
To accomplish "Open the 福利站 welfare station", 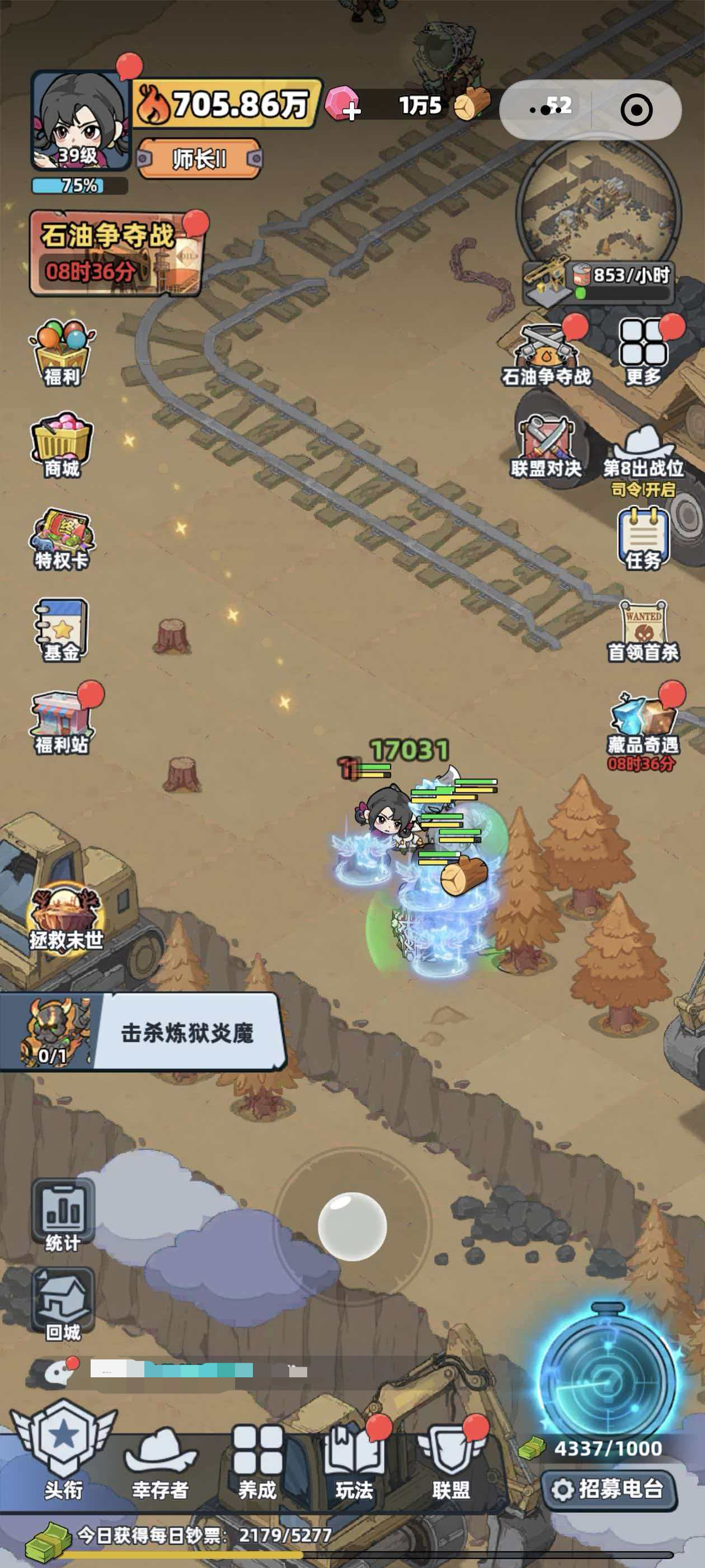I will coord(61,721).
